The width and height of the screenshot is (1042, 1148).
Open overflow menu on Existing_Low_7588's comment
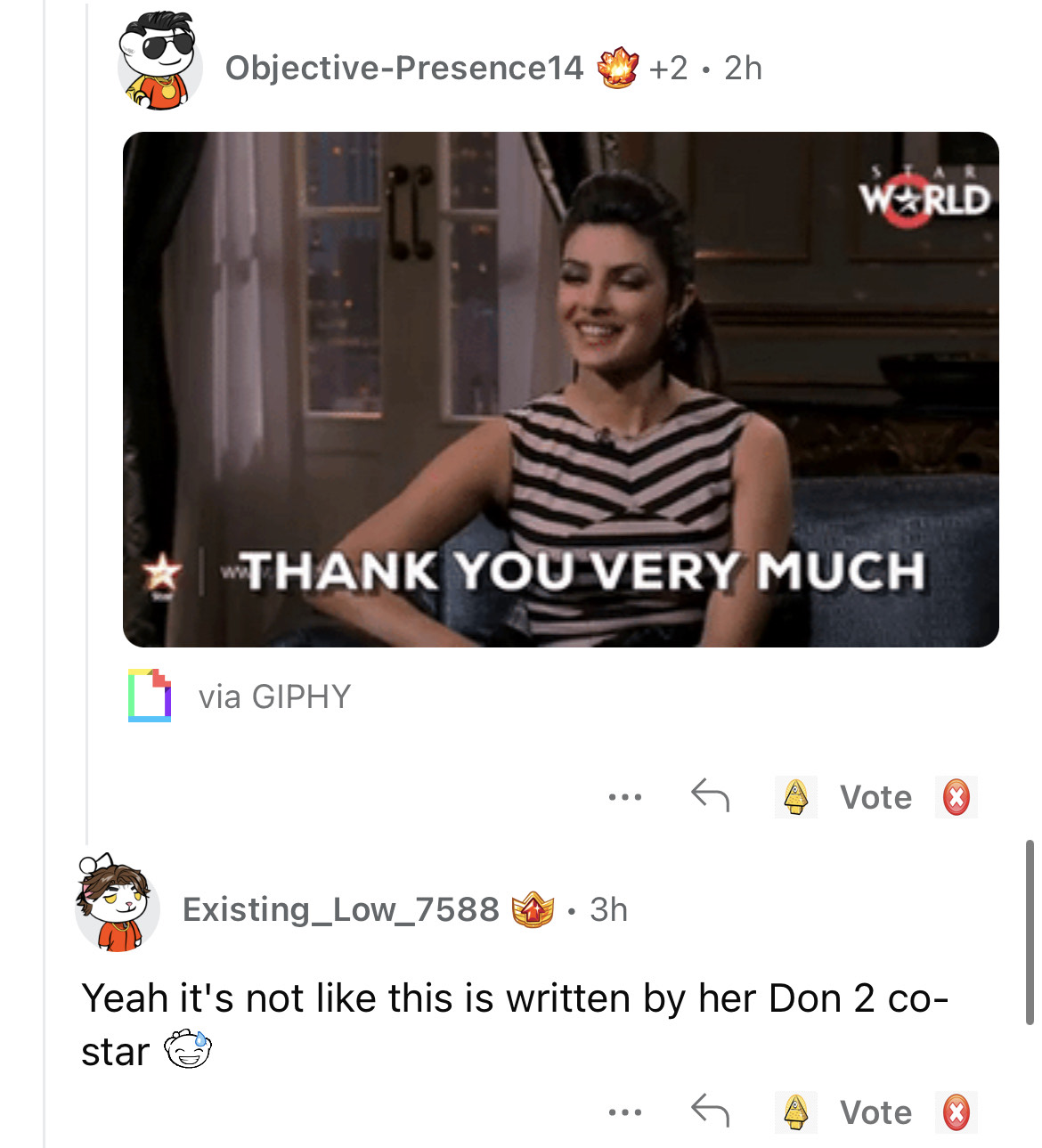[x=625, y=1112]
